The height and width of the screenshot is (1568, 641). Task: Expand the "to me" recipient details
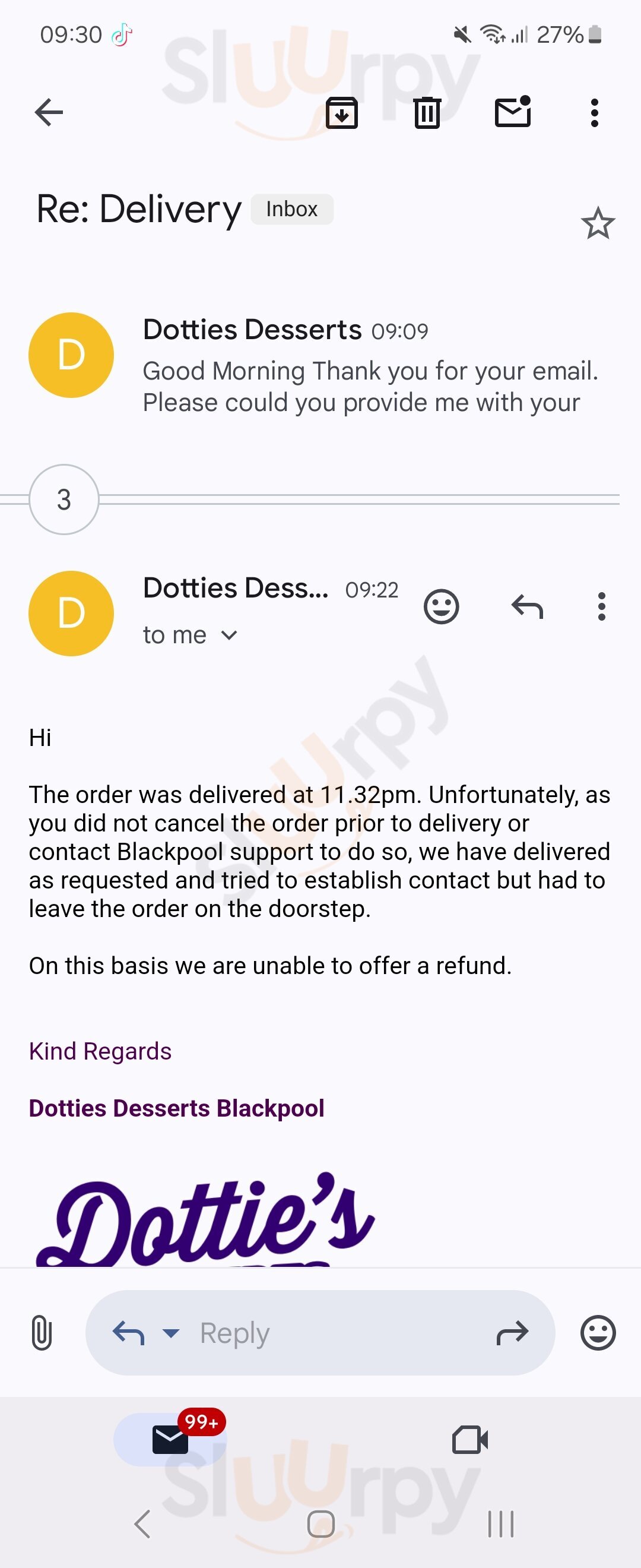(229, 636)
